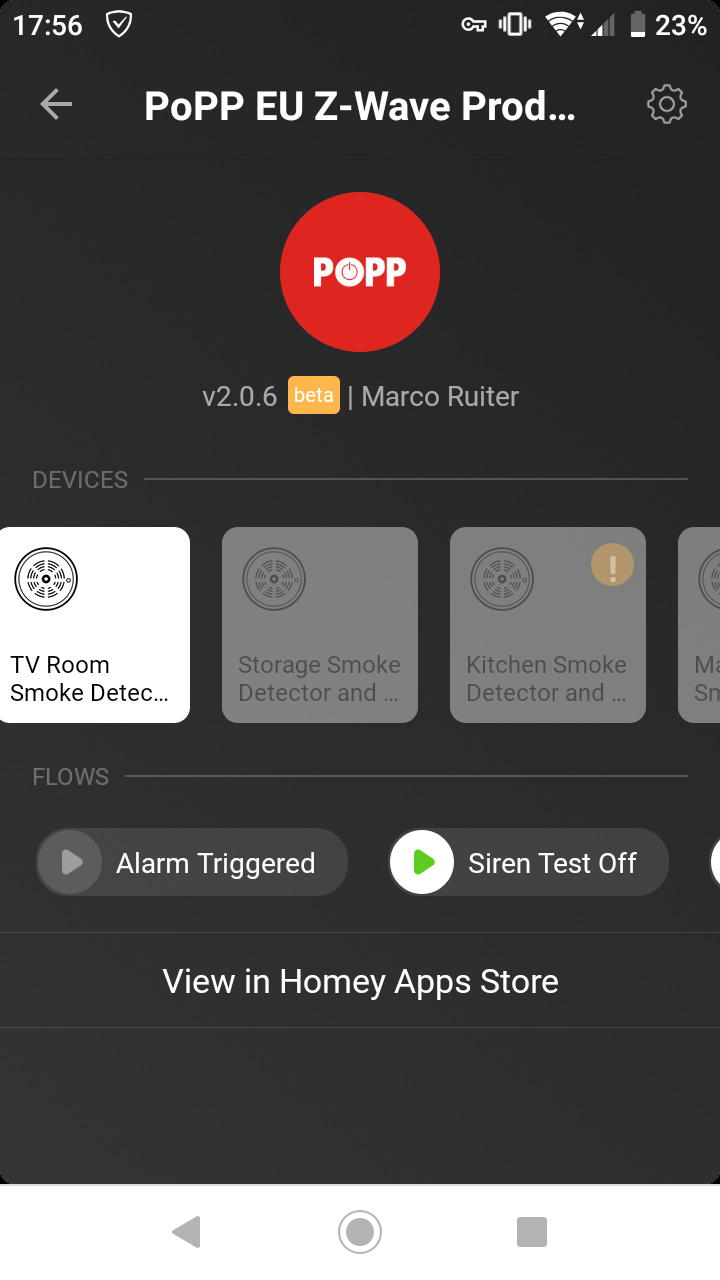Screen dimensions: 720x1280
Task: View in Homey Apps Store
Action: pos(360,981)
